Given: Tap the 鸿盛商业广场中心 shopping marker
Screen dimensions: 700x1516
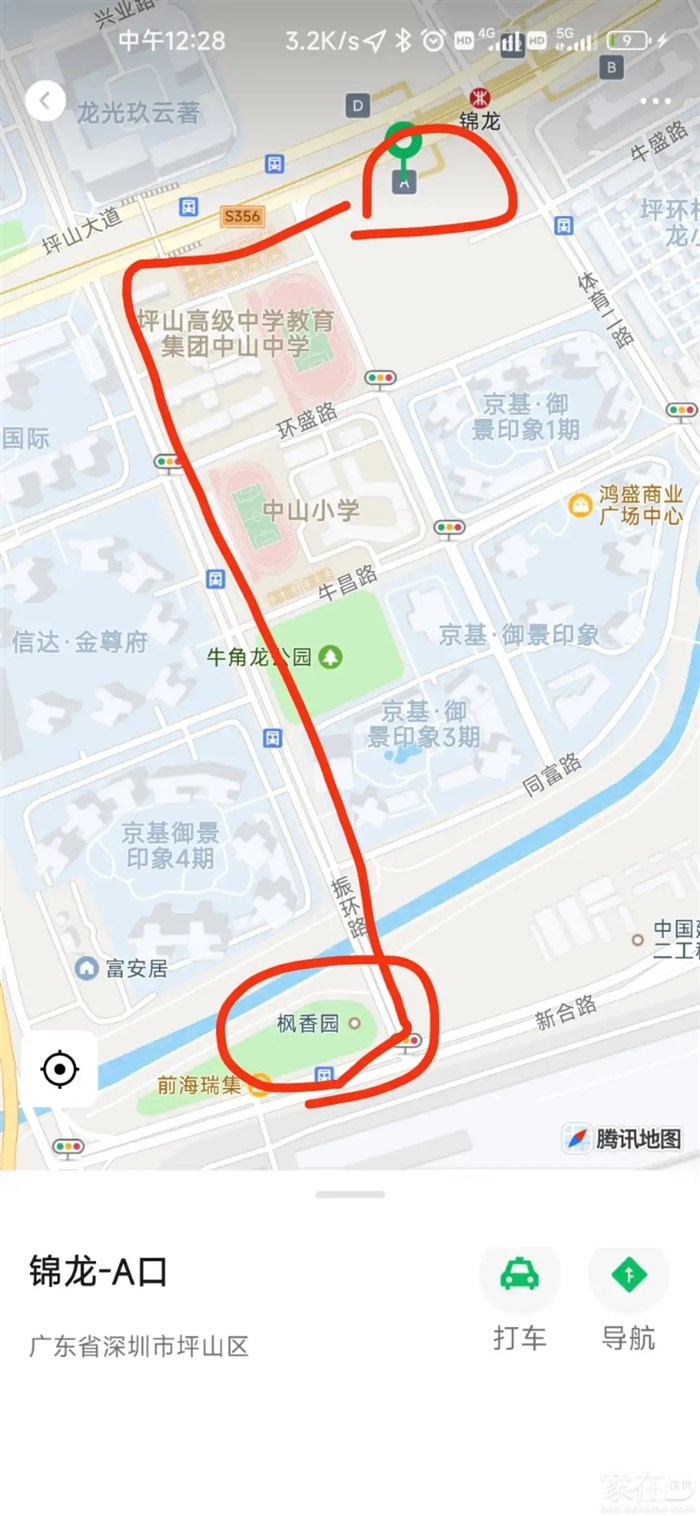Looking at the screenshot, I should click(580, 505).
